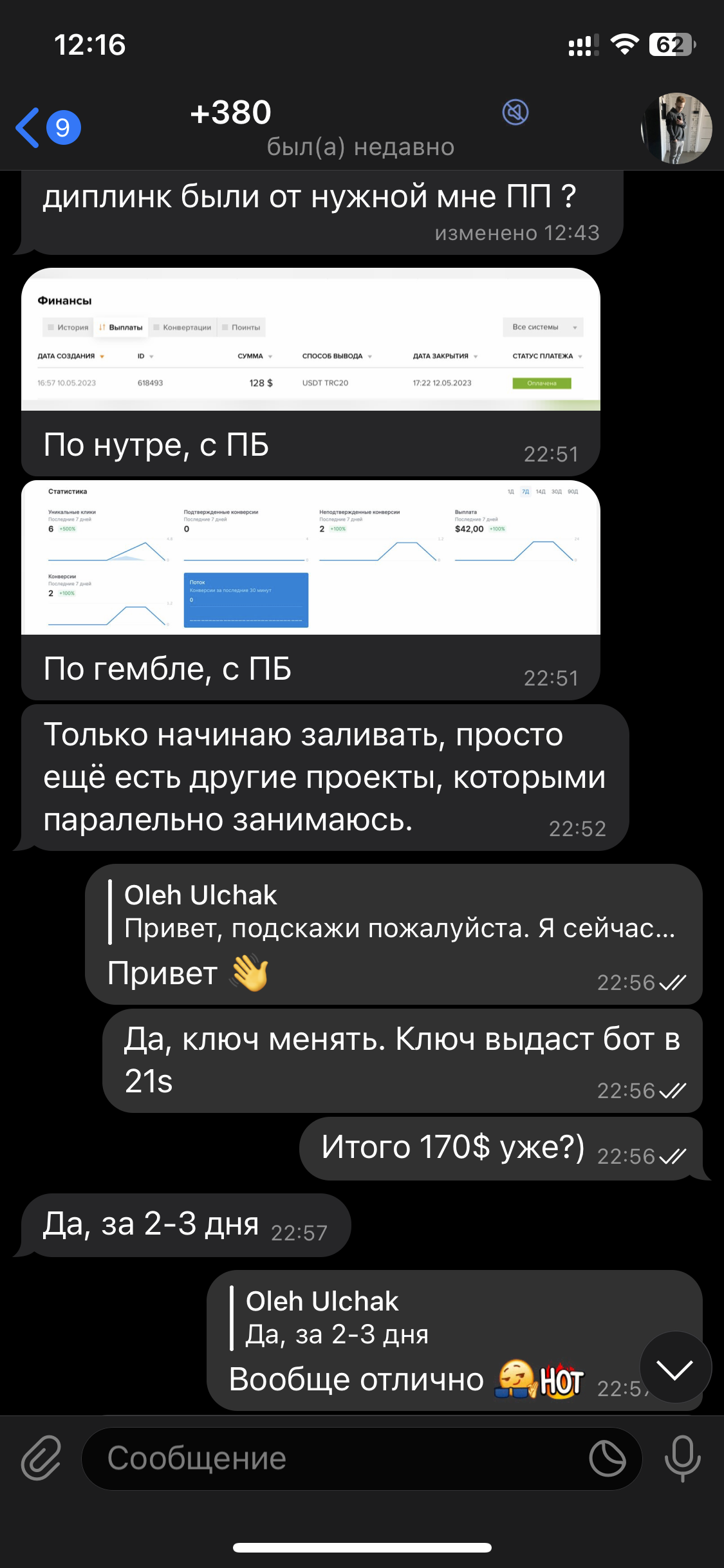Open the sticker panel
724x1568 pixels.
point(607,1459)
